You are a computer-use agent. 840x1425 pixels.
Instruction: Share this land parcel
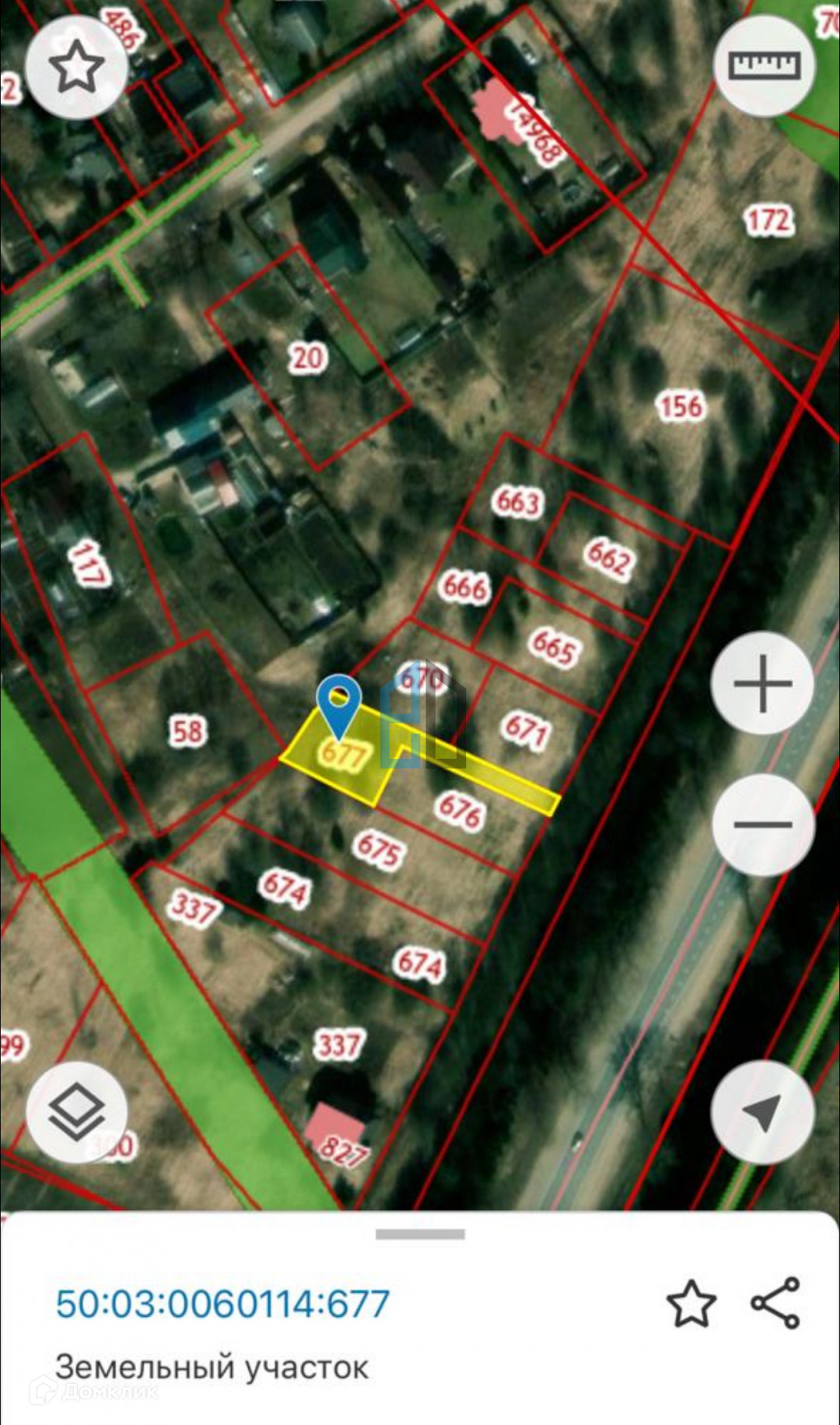[775, 1303]
